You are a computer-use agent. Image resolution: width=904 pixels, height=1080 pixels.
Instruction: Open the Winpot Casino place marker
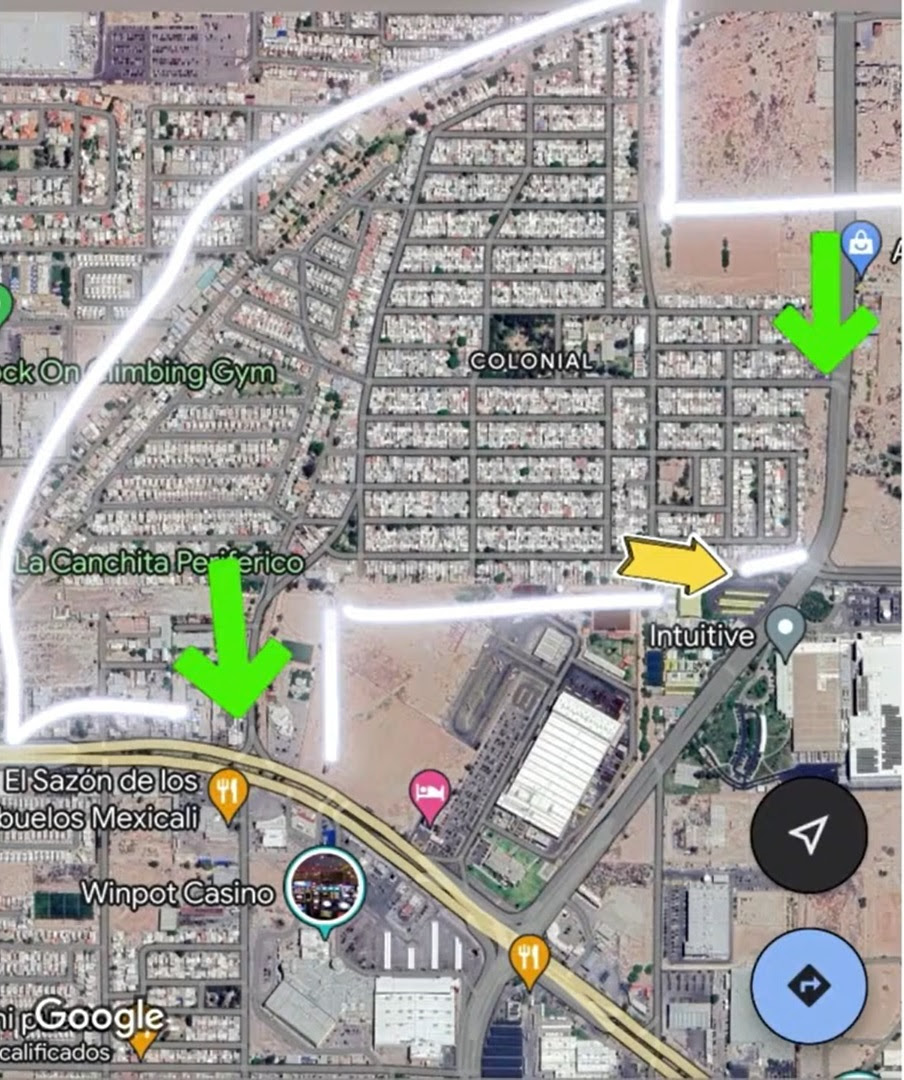click(325, 889)
